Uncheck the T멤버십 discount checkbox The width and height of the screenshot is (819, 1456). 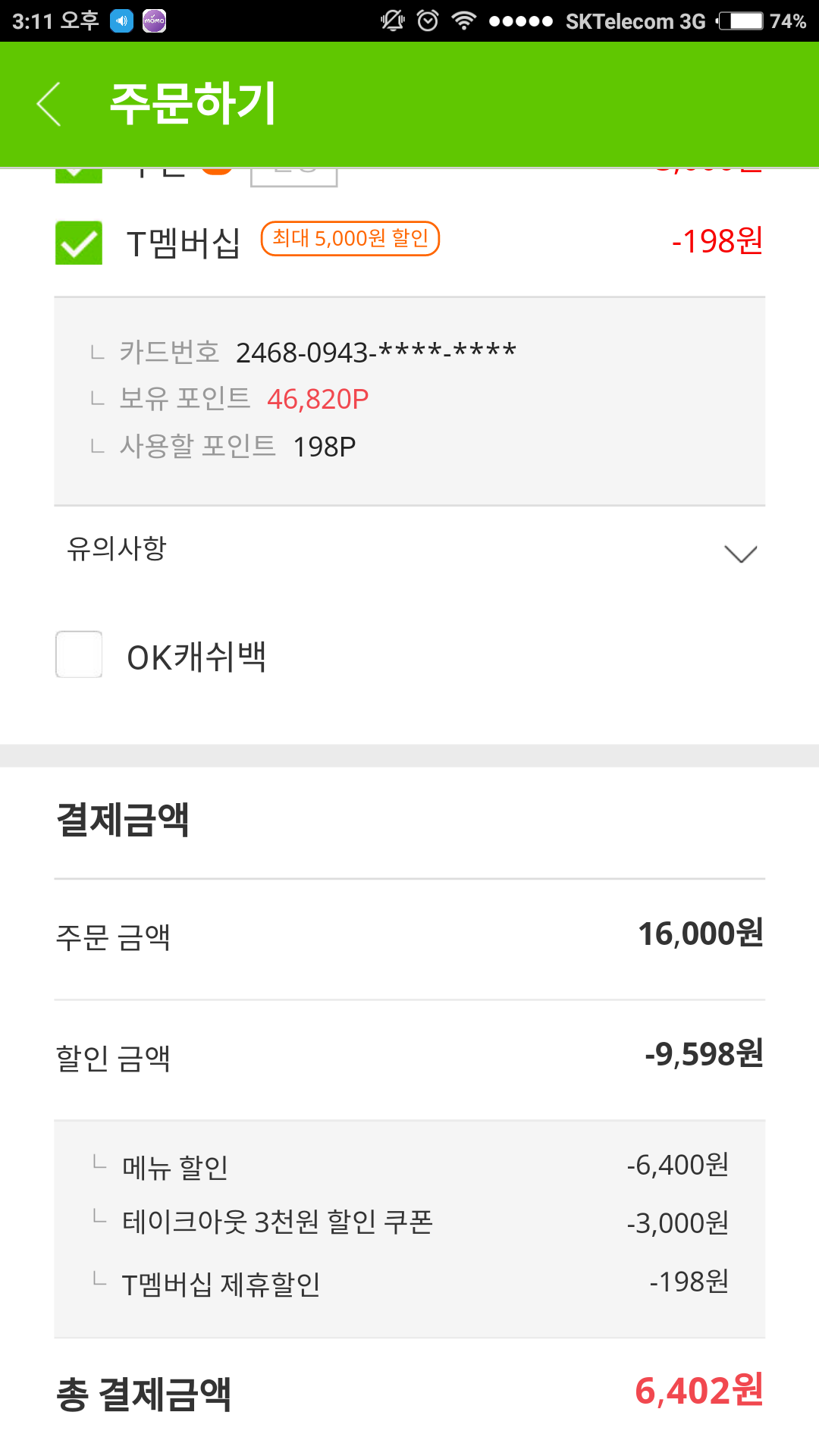click(79, 243)
